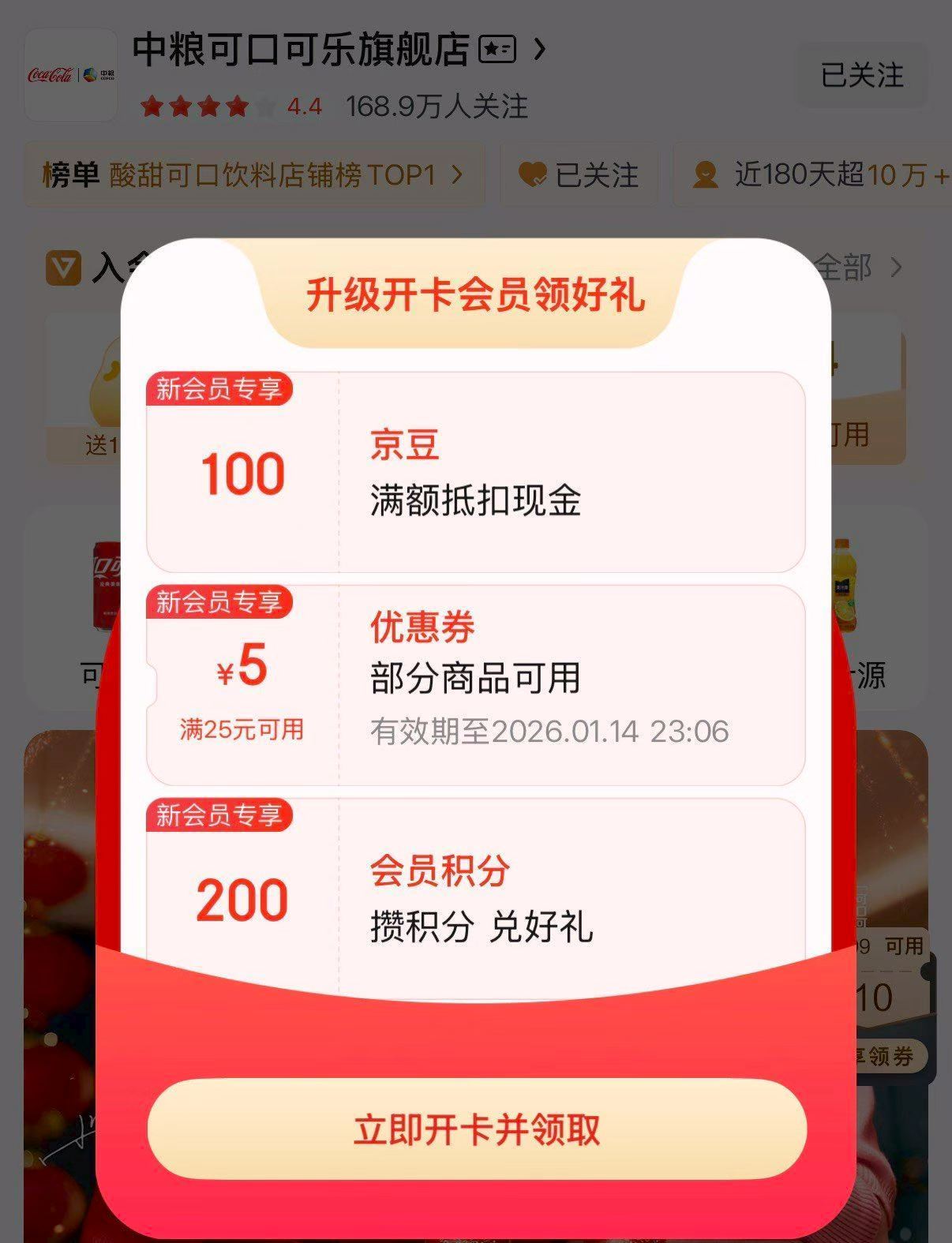The height and width of the screenshot is (1243, 952).
Task: Click the heart icon in the 已关注 chip
Action: click(534, 175)
